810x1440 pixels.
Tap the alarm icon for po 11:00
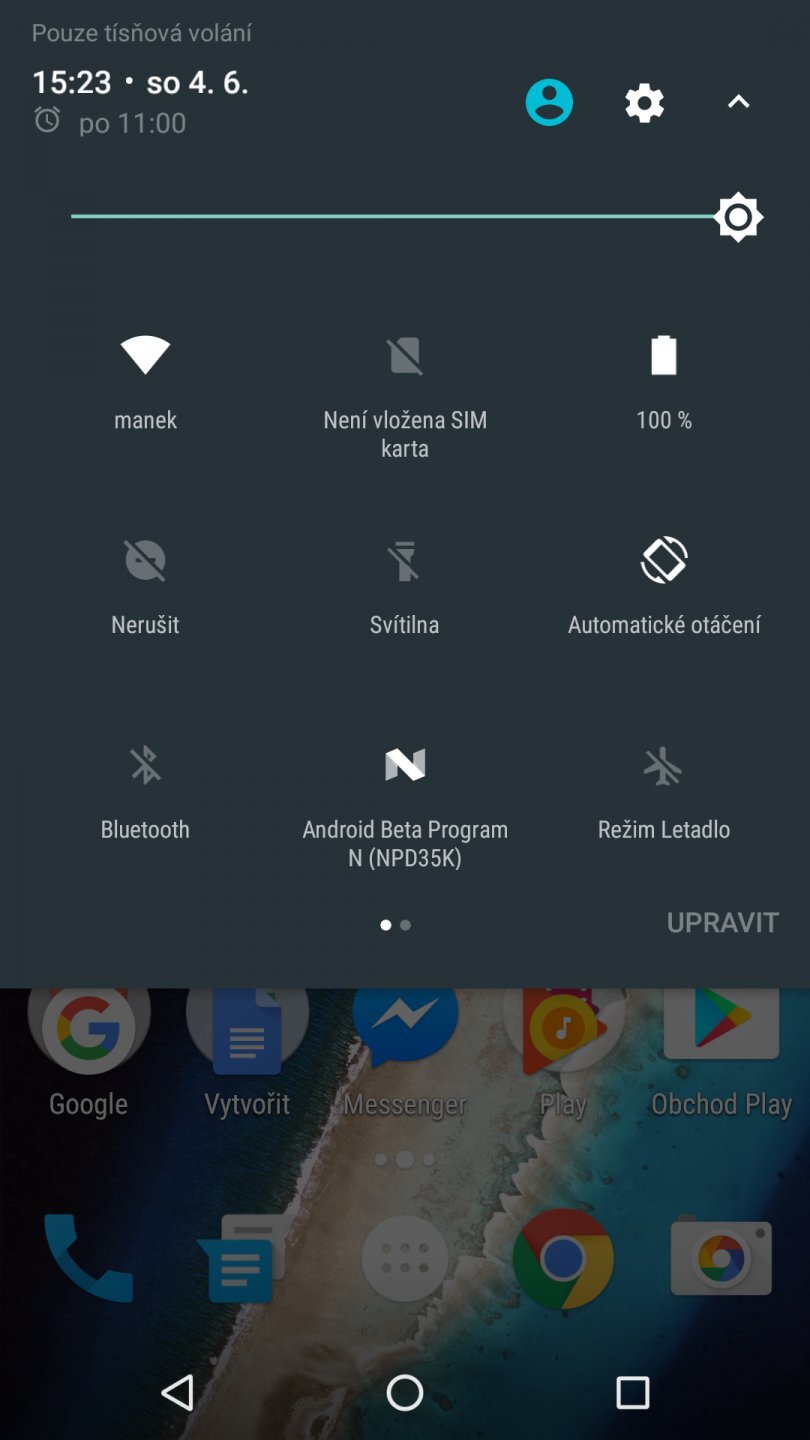pos(46,122)
